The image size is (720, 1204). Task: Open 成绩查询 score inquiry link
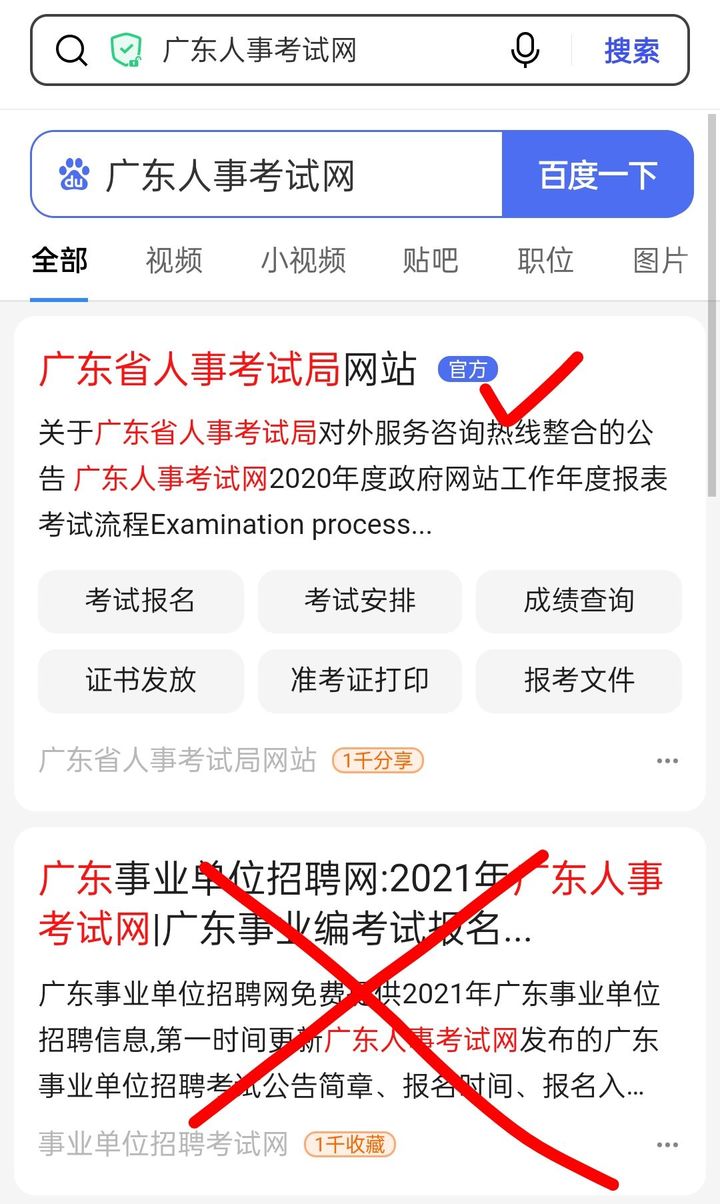coord(579,601)
